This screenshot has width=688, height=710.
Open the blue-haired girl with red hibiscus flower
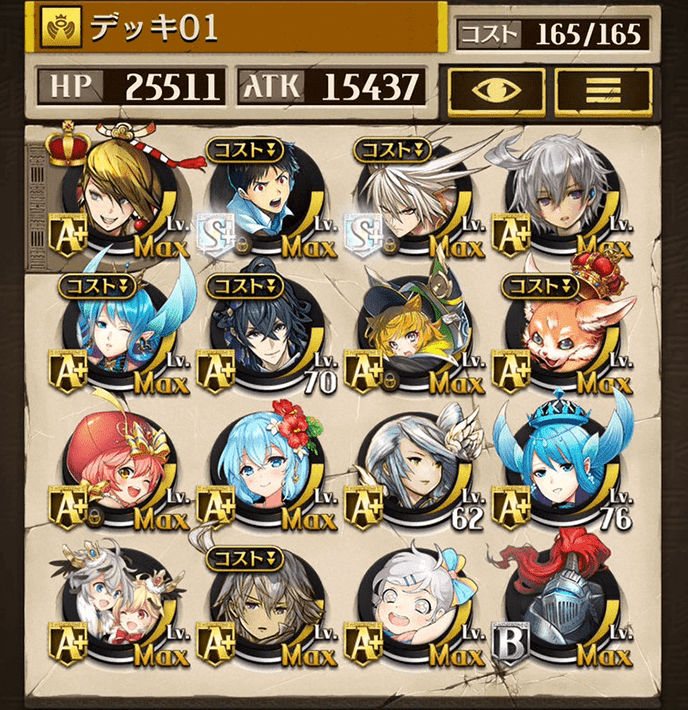[266, 468]
